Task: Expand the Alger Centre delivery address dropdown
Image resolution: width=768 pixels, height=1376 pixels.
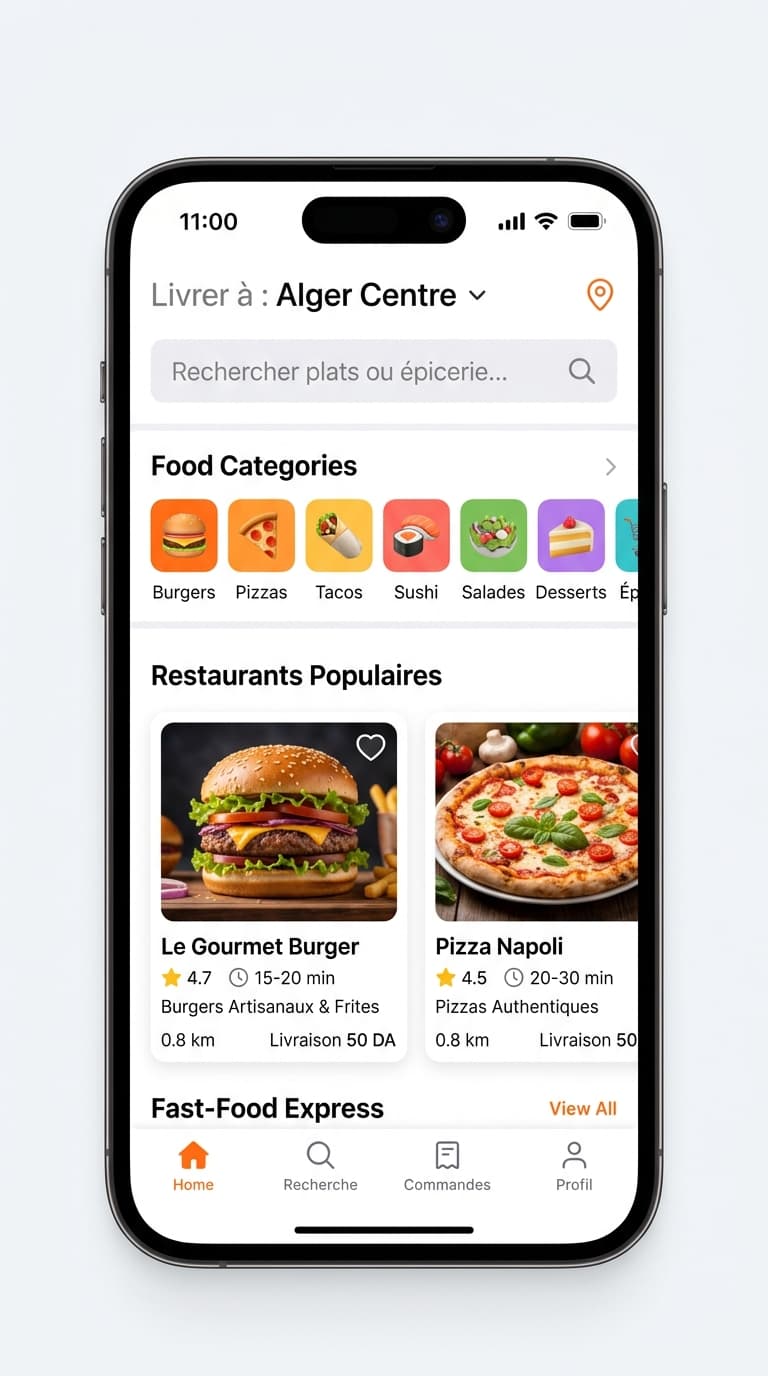Action: (381, 295)
